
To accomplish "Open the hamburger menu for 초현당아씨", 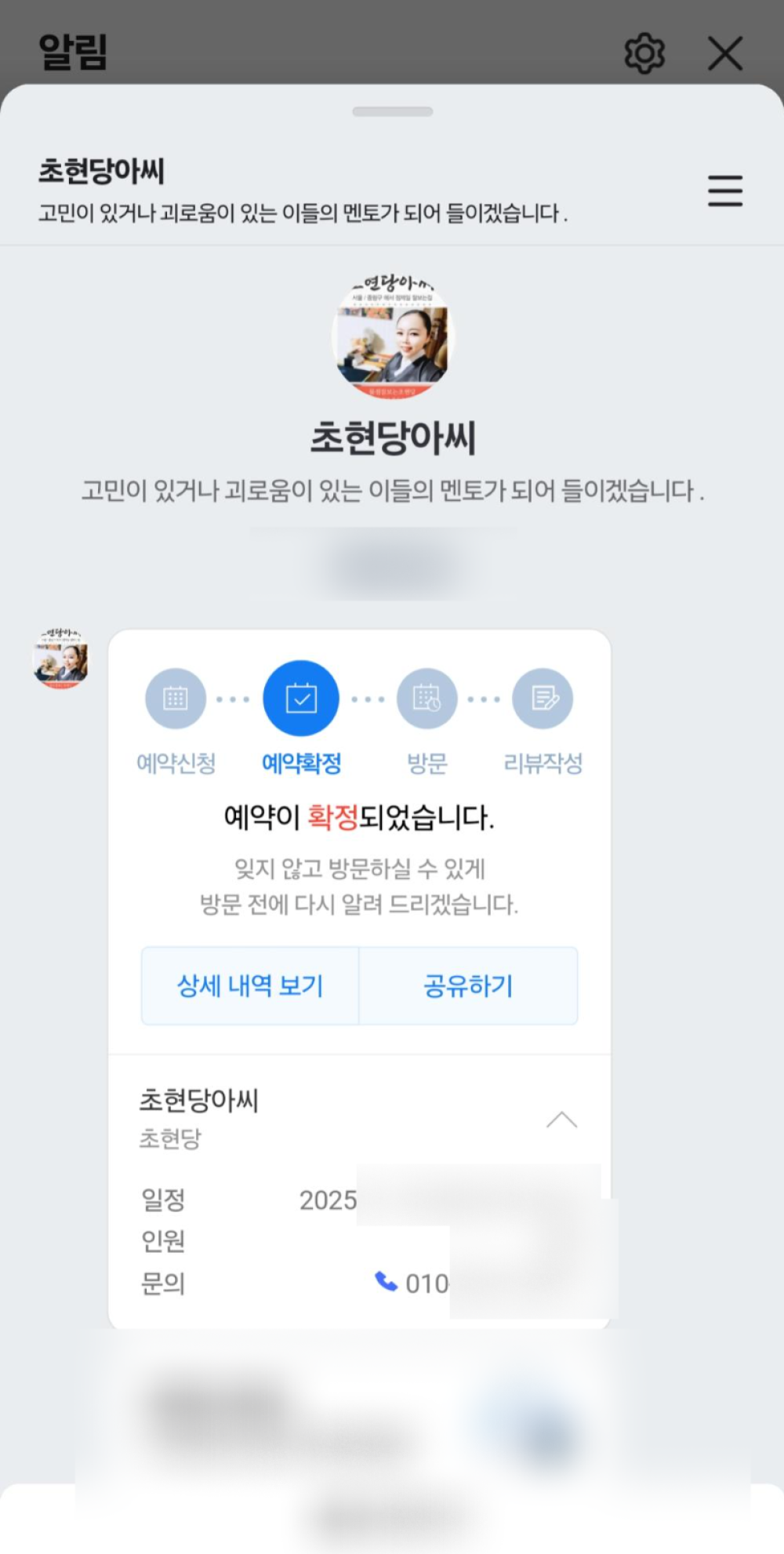I will coord(724,191).
